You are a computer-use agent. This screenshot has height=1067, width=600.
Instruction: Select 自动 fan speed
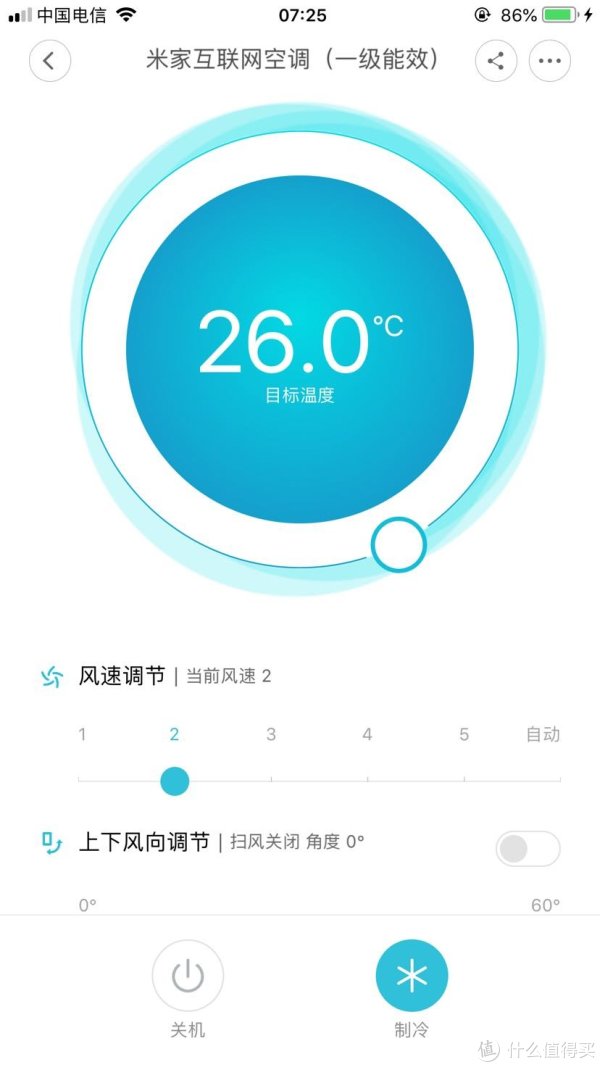(x=543, y=734)
